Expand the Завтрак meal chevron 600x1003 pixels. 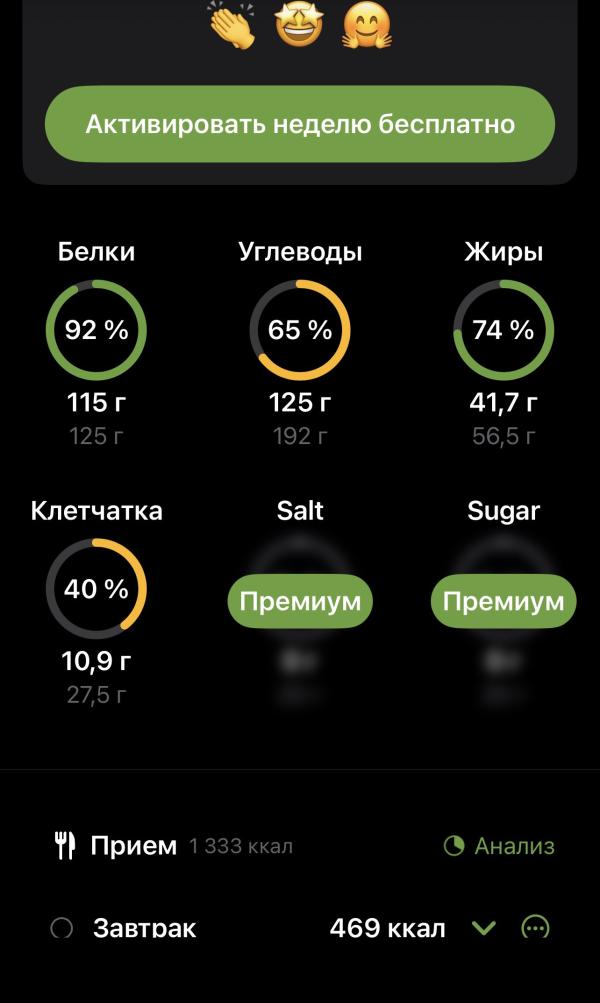484,928
